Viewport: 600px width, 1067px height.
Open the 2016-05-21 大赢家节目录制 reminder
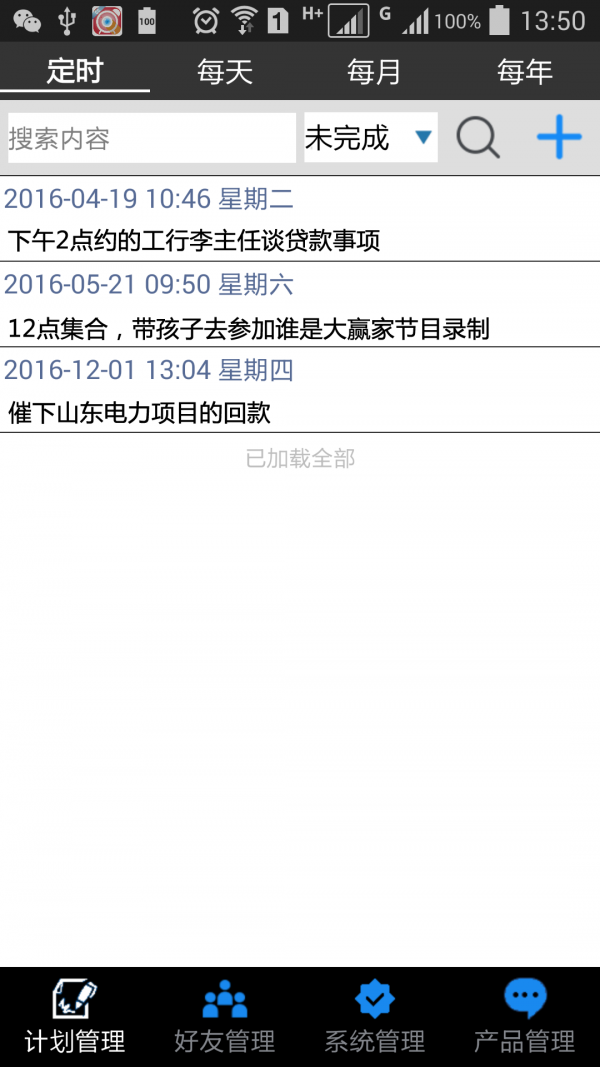(x=300, y=306)
